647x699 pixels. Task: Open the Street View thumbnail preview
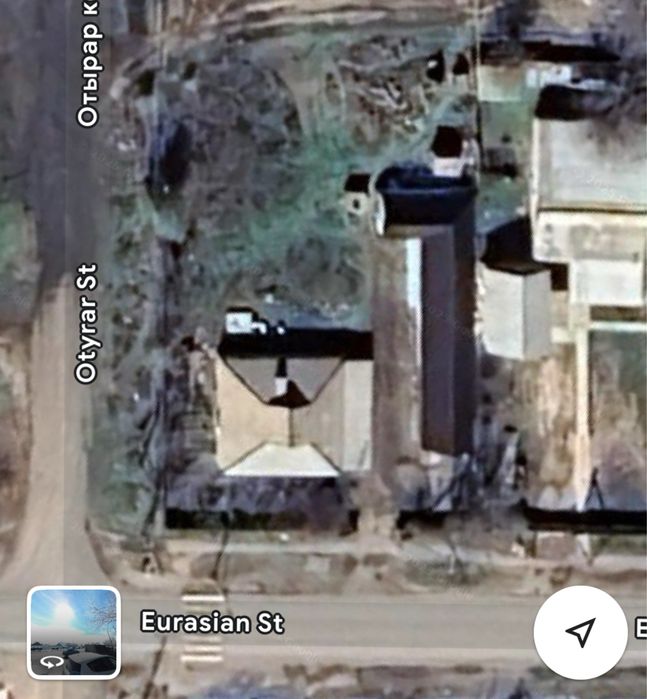coord(74,632)
